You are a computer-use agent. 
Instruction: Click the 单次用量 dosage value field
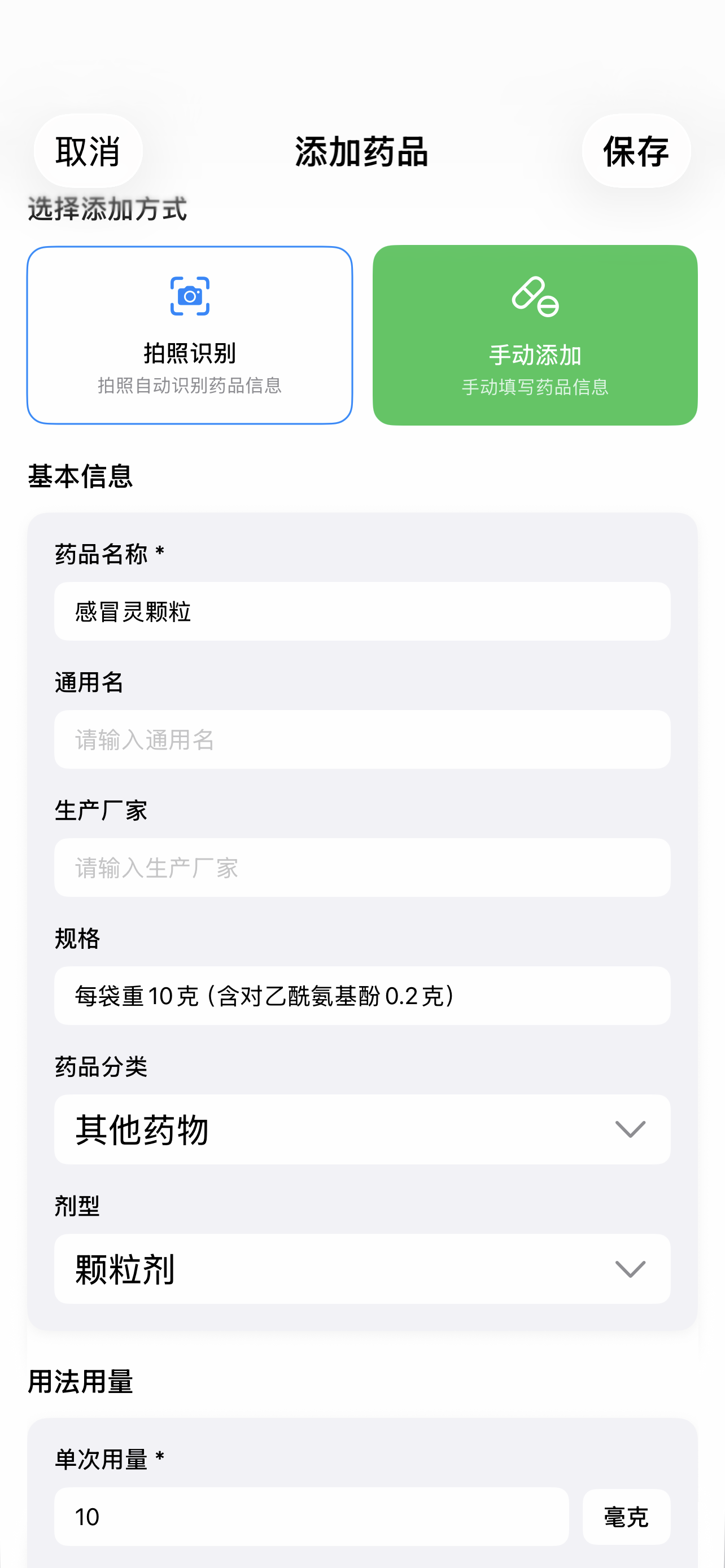[311, 1517]
